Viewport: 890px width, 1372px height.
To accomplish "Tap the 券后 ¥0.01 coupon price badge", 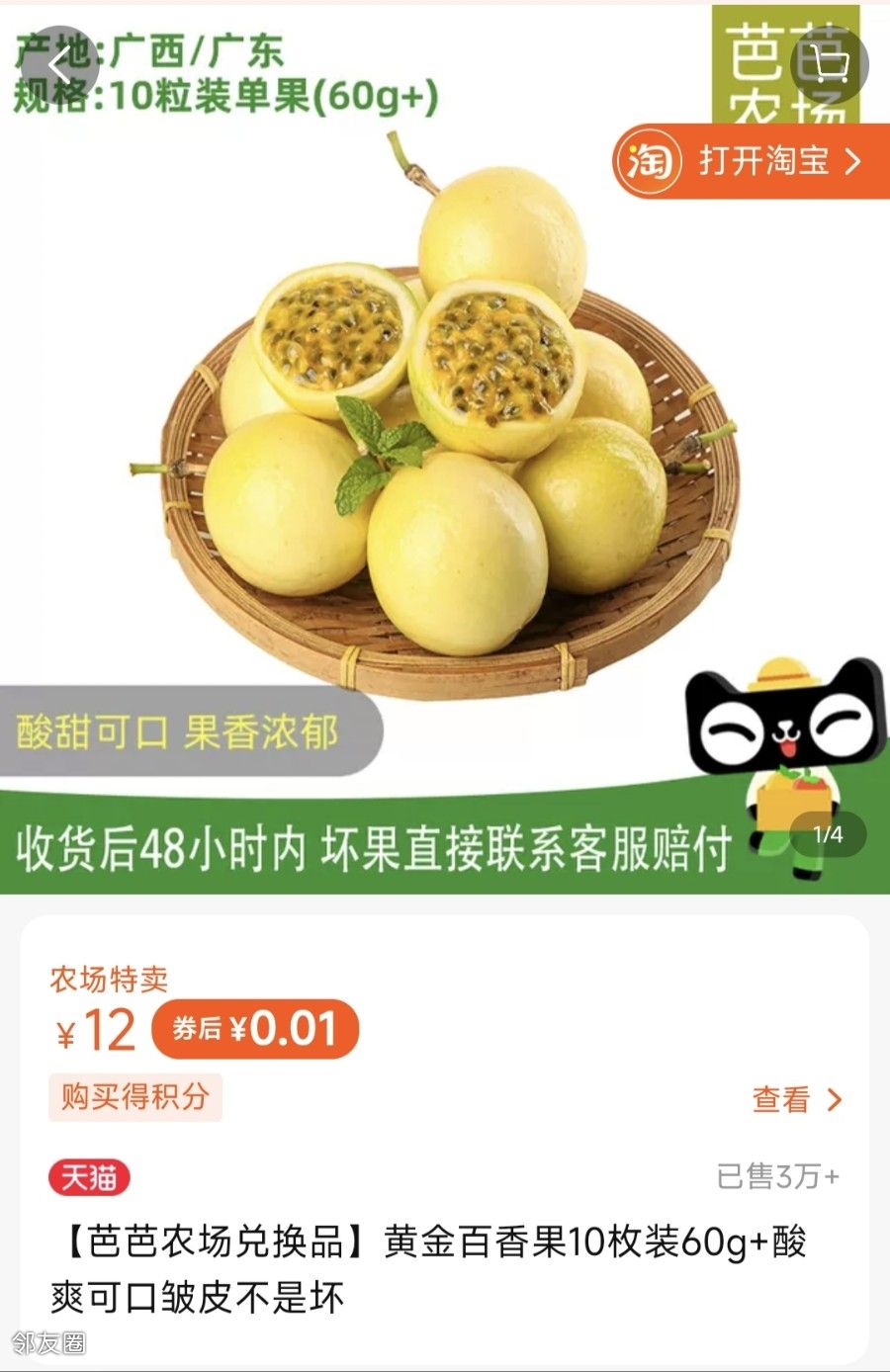I will [255, 1029].
